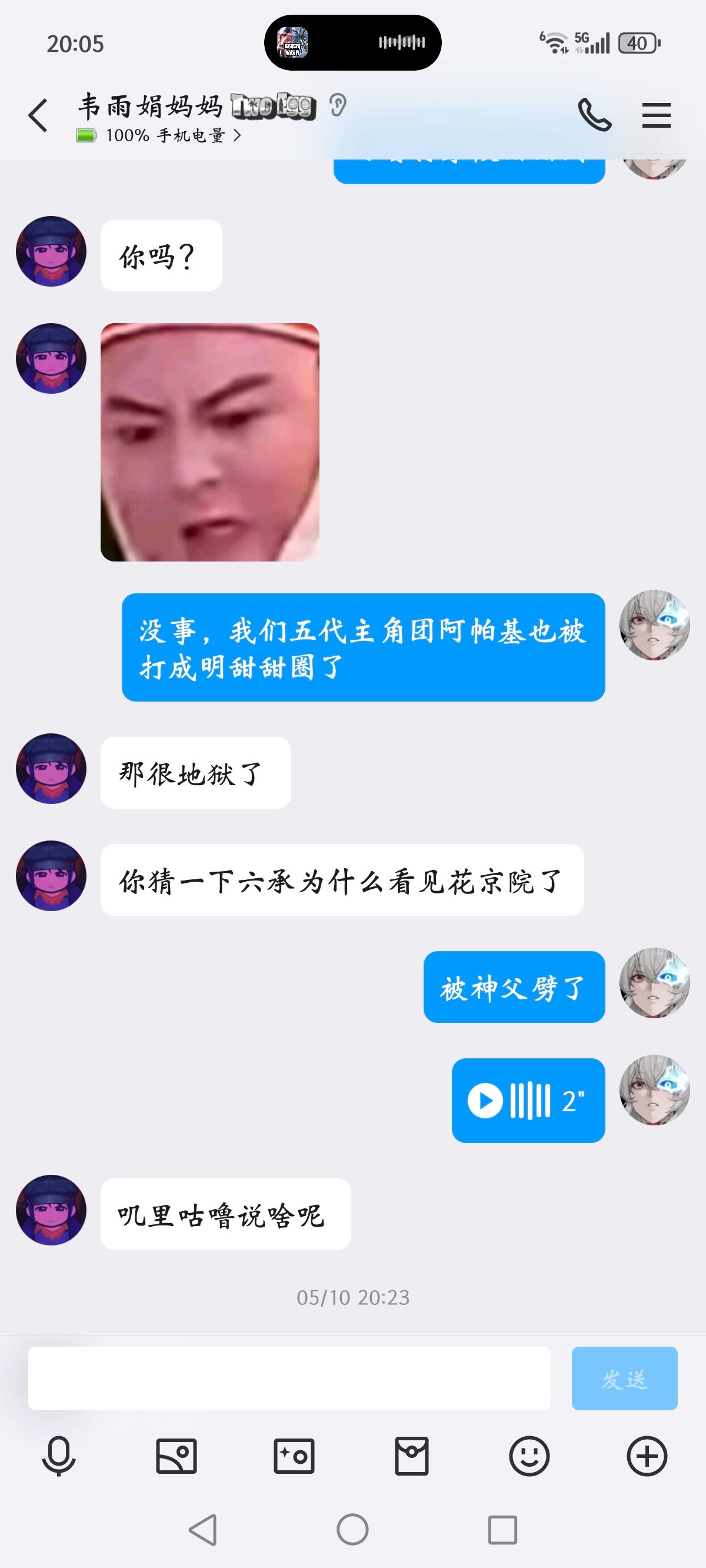The image size is (706, 1568).
Task: Open the floating music player capsule
Action: point(352,42)
